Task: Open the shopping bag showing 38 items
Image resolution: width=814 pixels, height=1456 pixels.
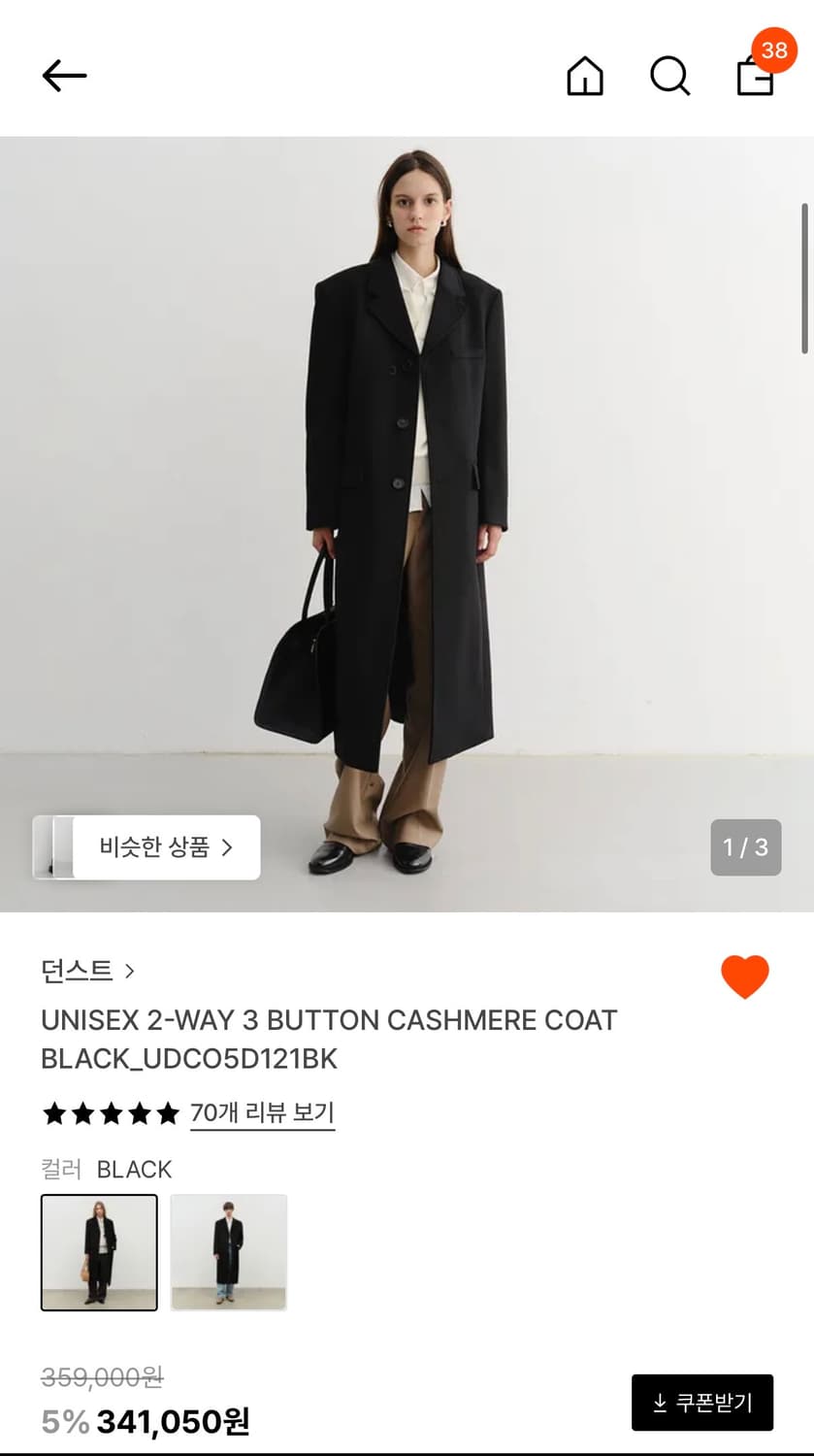Action: pyautogui.click(x=755, y=83)
